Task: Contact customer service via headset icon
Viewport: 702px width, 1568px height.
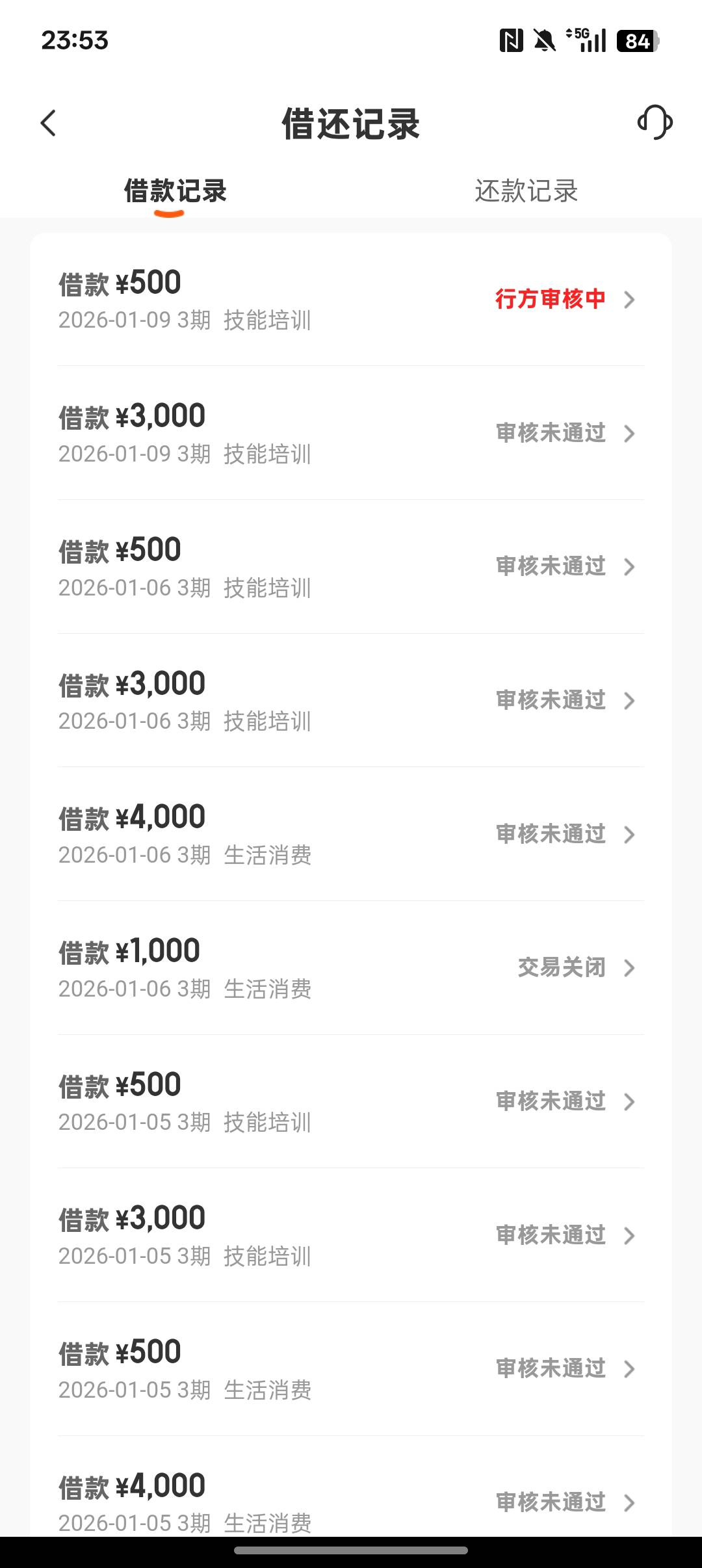Action: (x=655, y=122)
